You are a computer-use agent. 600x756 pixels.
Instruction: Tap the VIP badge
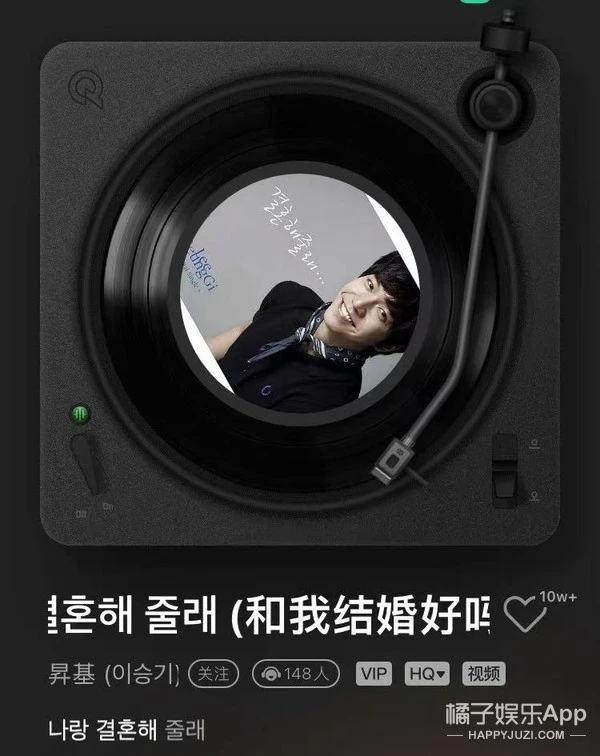[374, 673]
